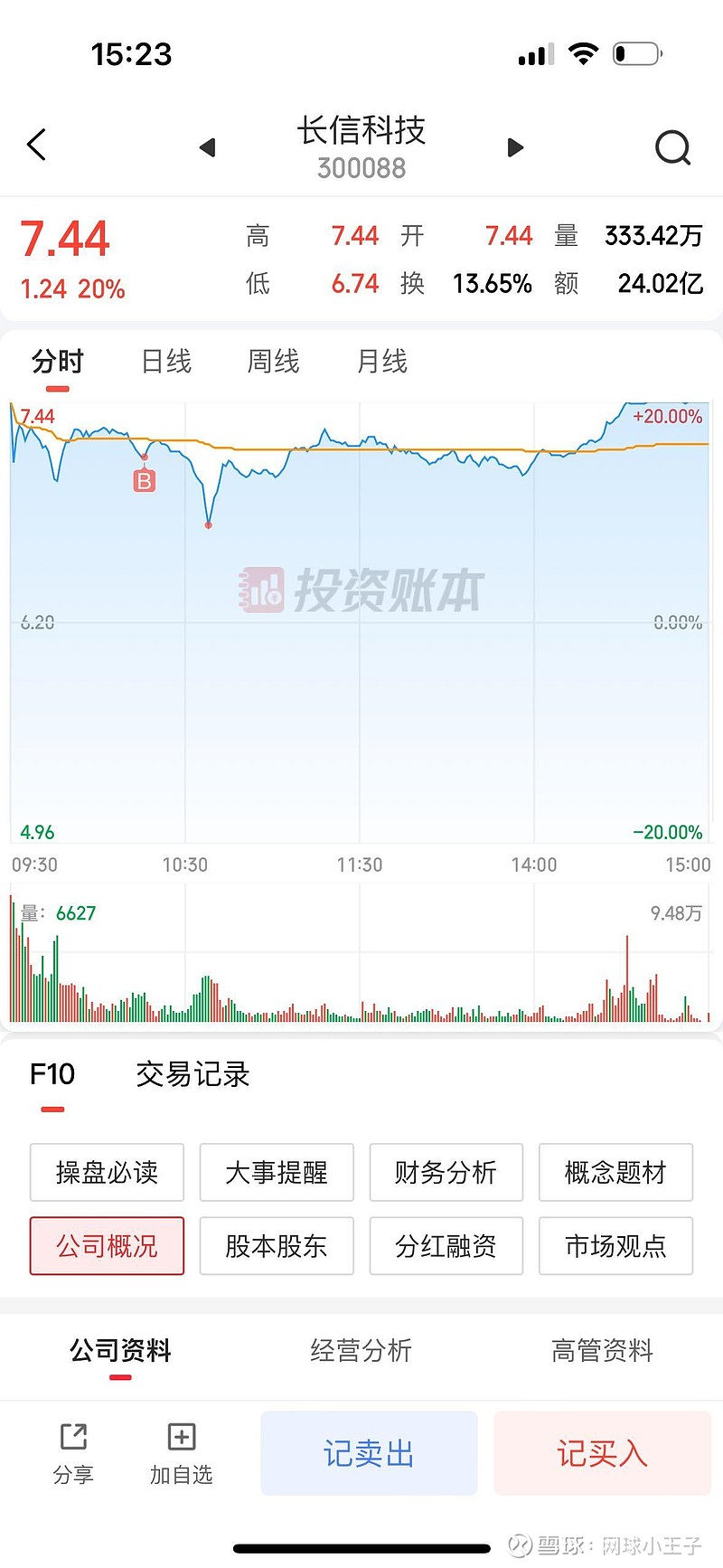Switch to 高管资料 sub-tab
723x1568 pixels.
[x=602, y=1351]
